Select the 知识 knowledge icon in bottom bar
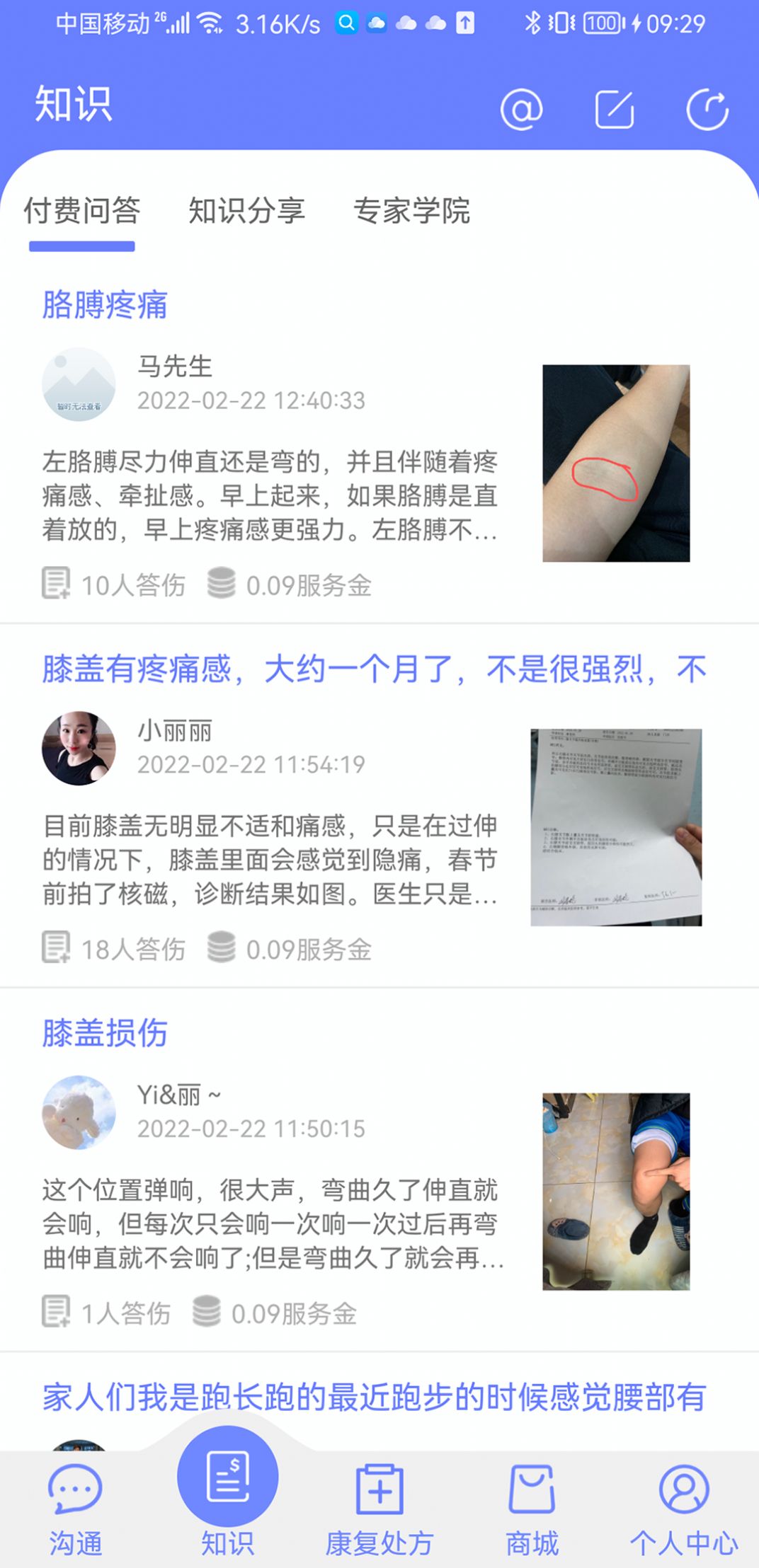The height and width of the screenshot is (1568, 759). tap(228, 1475)
